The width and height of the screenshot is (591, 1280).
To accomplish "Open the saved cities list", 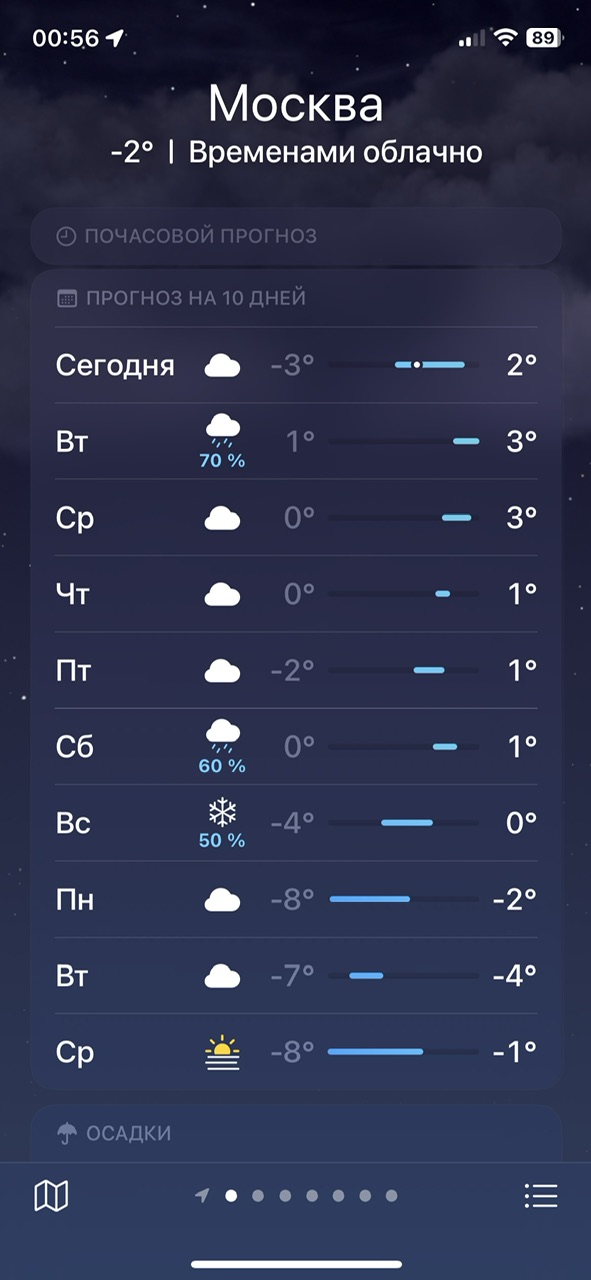I will coord(541,1195).
